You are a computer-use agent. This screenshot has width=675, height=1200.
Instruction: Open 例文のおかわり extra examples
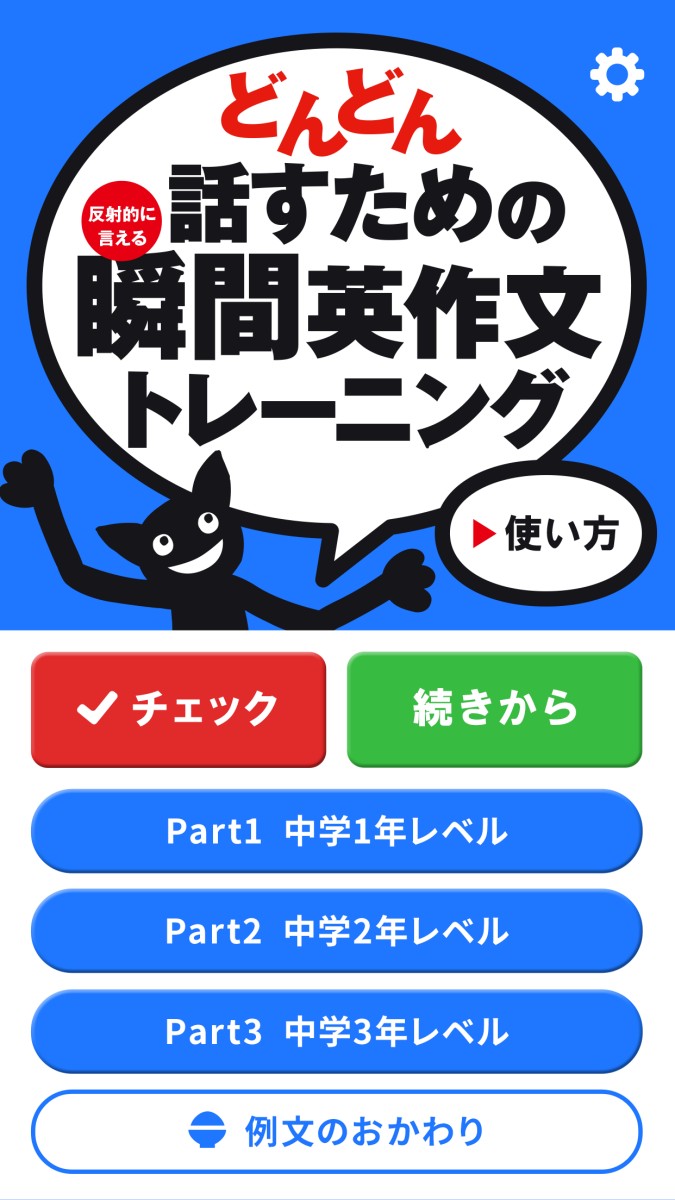pos(337,1131)
